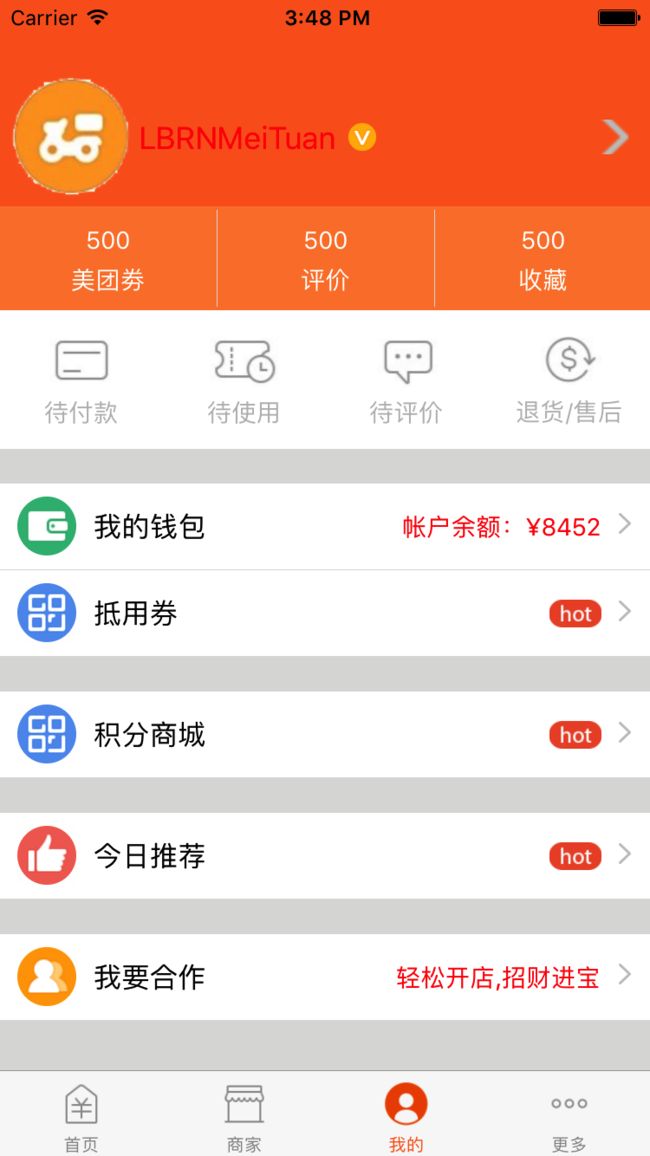650x1156 pixels.
Task: Open 待使用 orders
Action: pos(244,382)
